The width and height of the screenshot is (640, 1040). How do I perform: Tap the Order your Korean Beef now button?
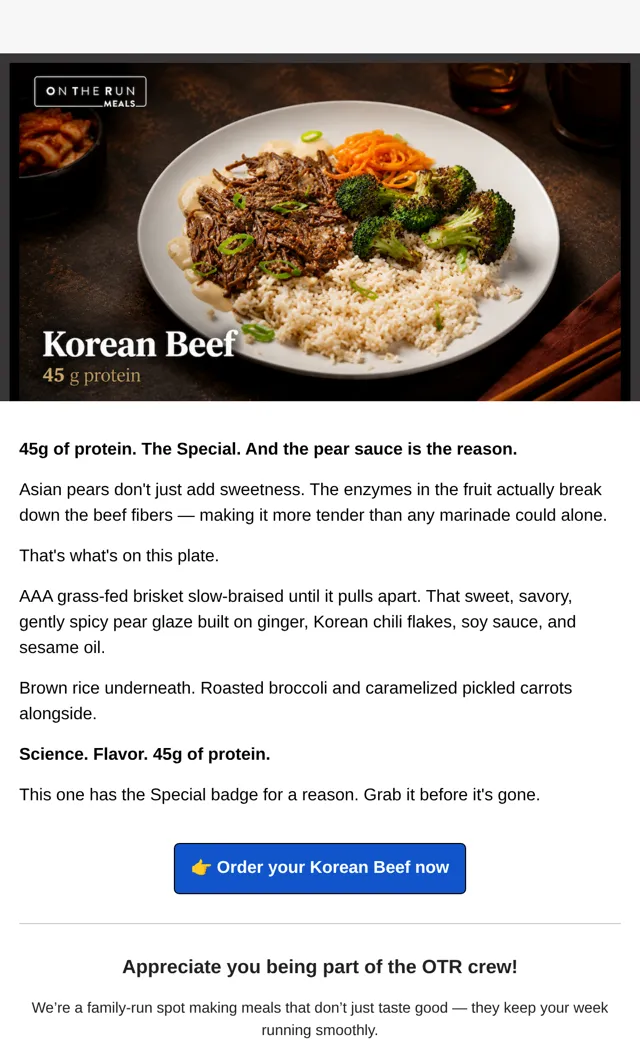tap(320, 868)
